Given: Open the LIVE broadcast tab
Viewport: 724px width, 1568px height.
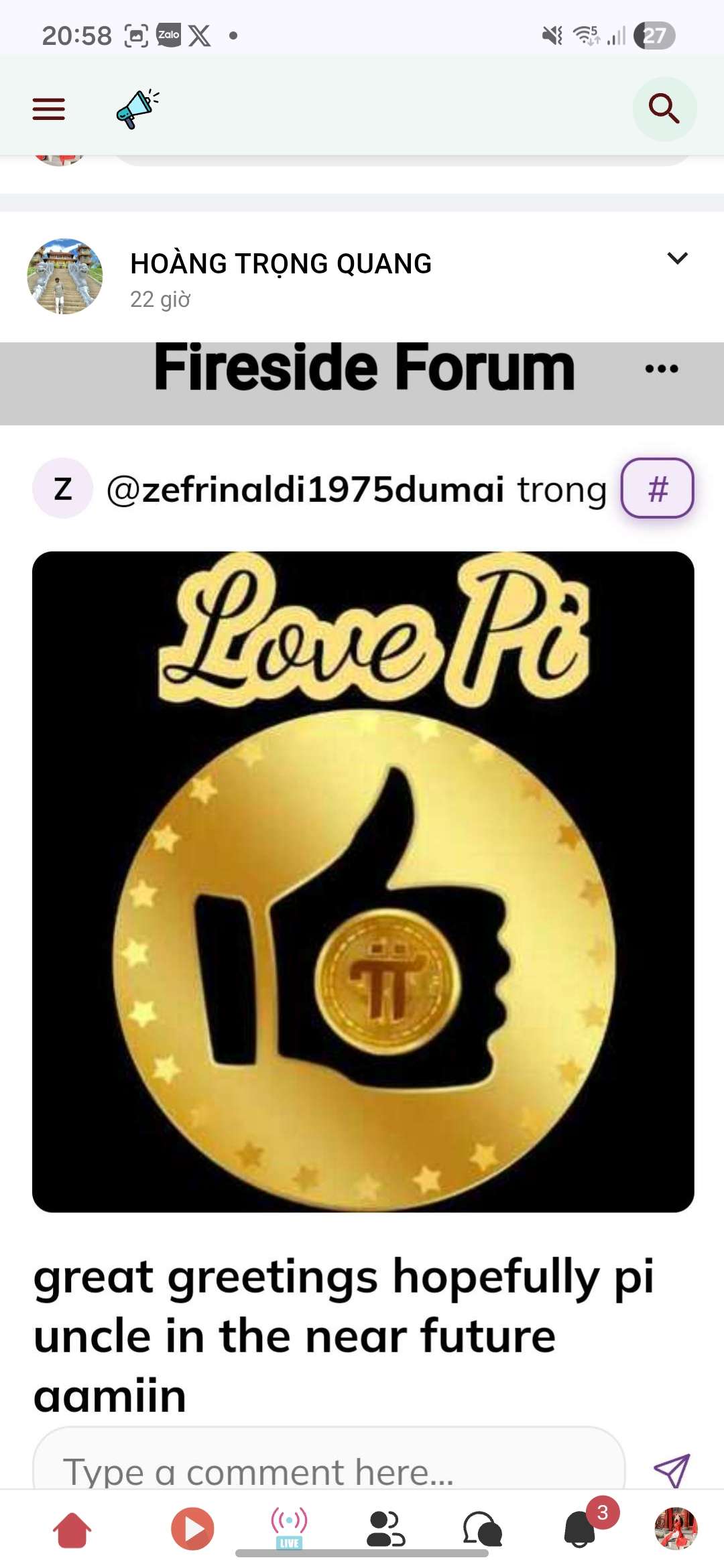Looking at the screenshot, I should pyautogui.click(x=289, y=1528).
